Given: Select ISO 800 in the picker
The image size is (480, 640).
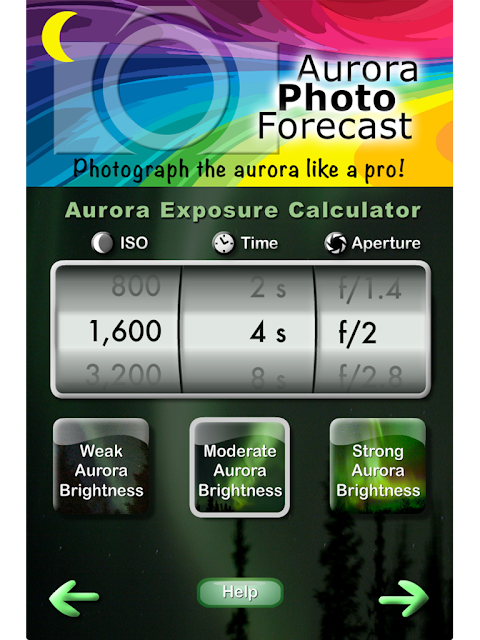Looking at the screenshot, I should (136, 286).
